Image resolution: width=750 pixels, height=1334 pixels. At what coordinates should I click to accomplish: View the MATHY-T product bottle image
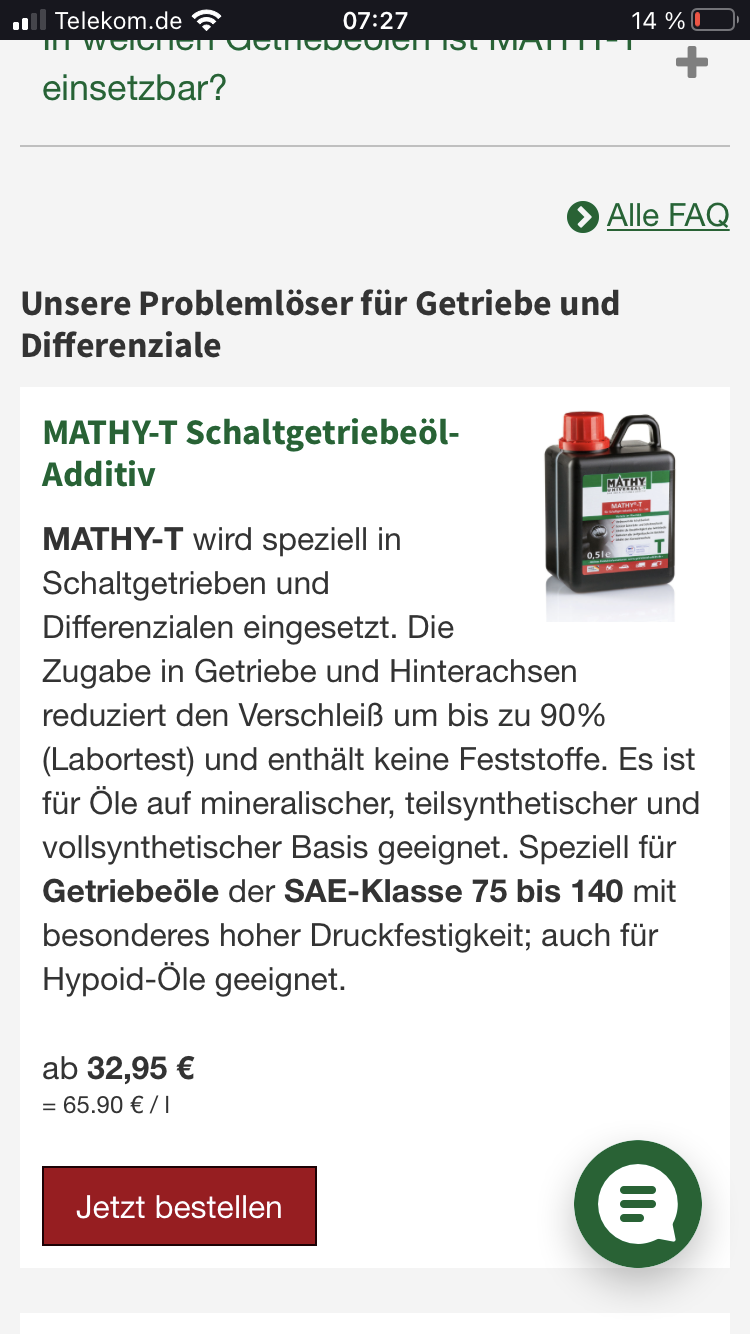point(609,514)
